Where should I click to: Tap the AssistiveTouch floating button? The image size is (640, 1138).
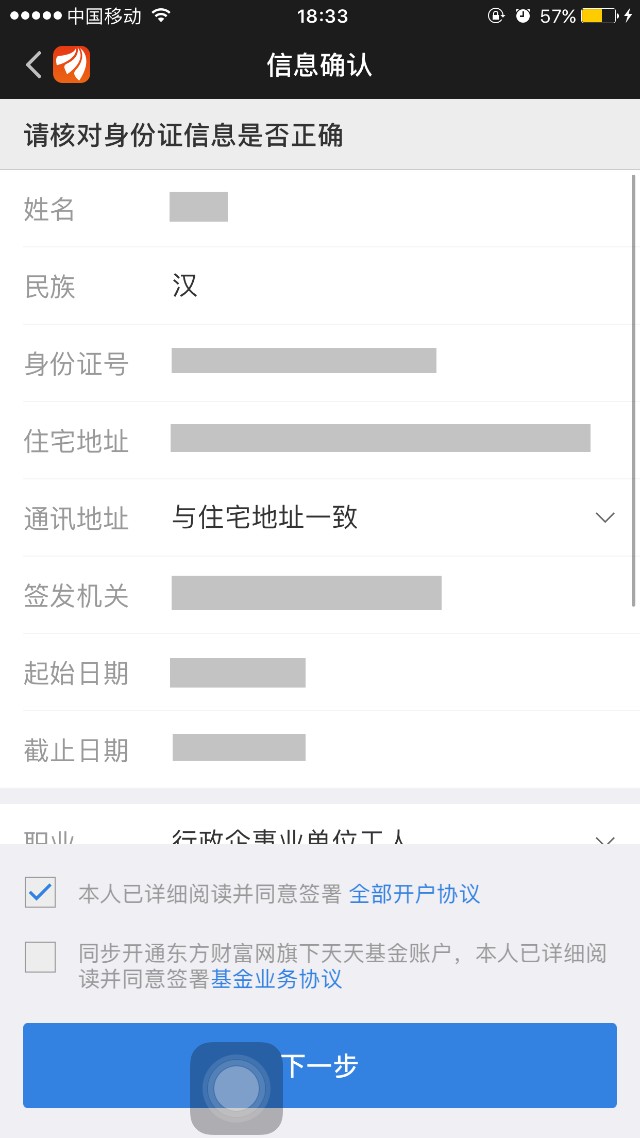pyautogui.click(x=236, y=1089)
